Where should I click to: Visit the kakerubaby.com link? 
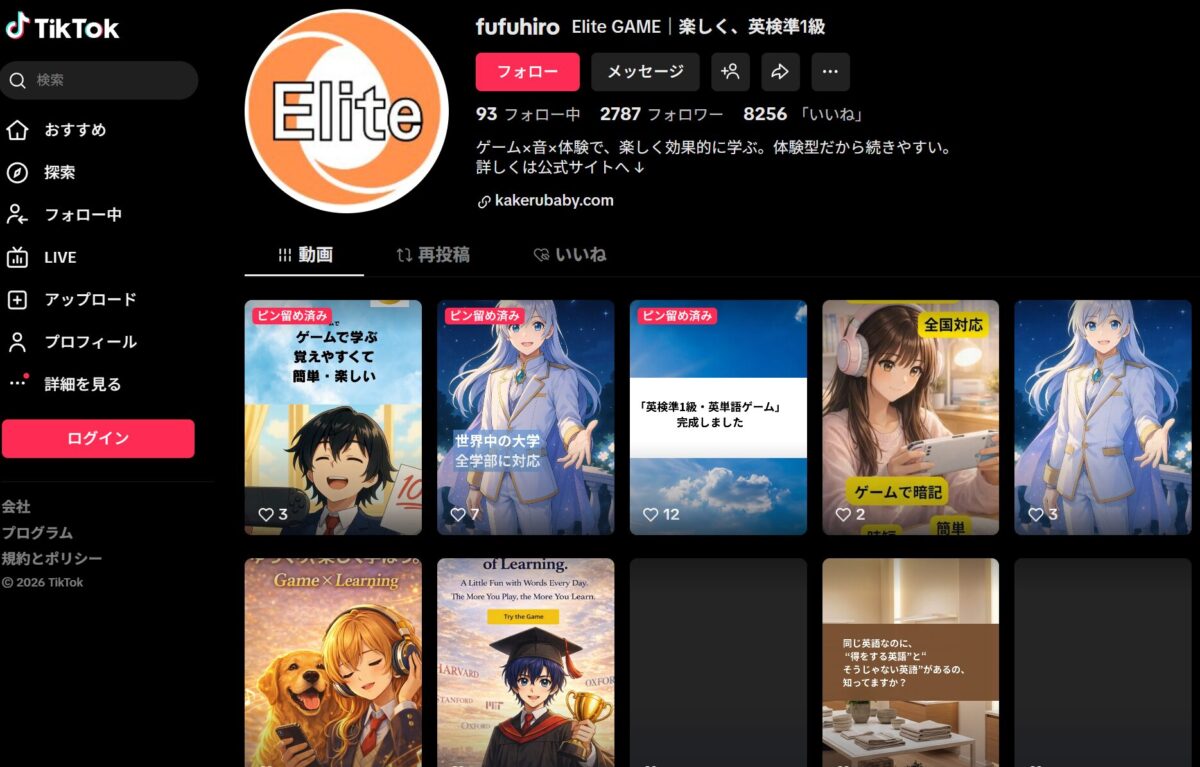(553, 201)
